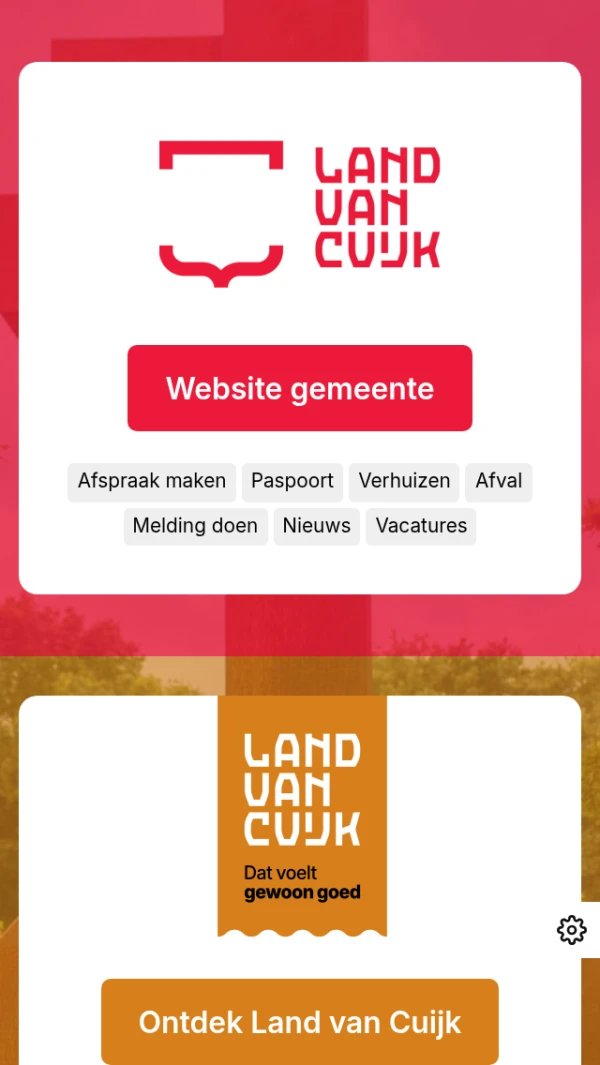600x1065 pixels.
Task: Open the Website gemeente button
Action: [299, 388]
